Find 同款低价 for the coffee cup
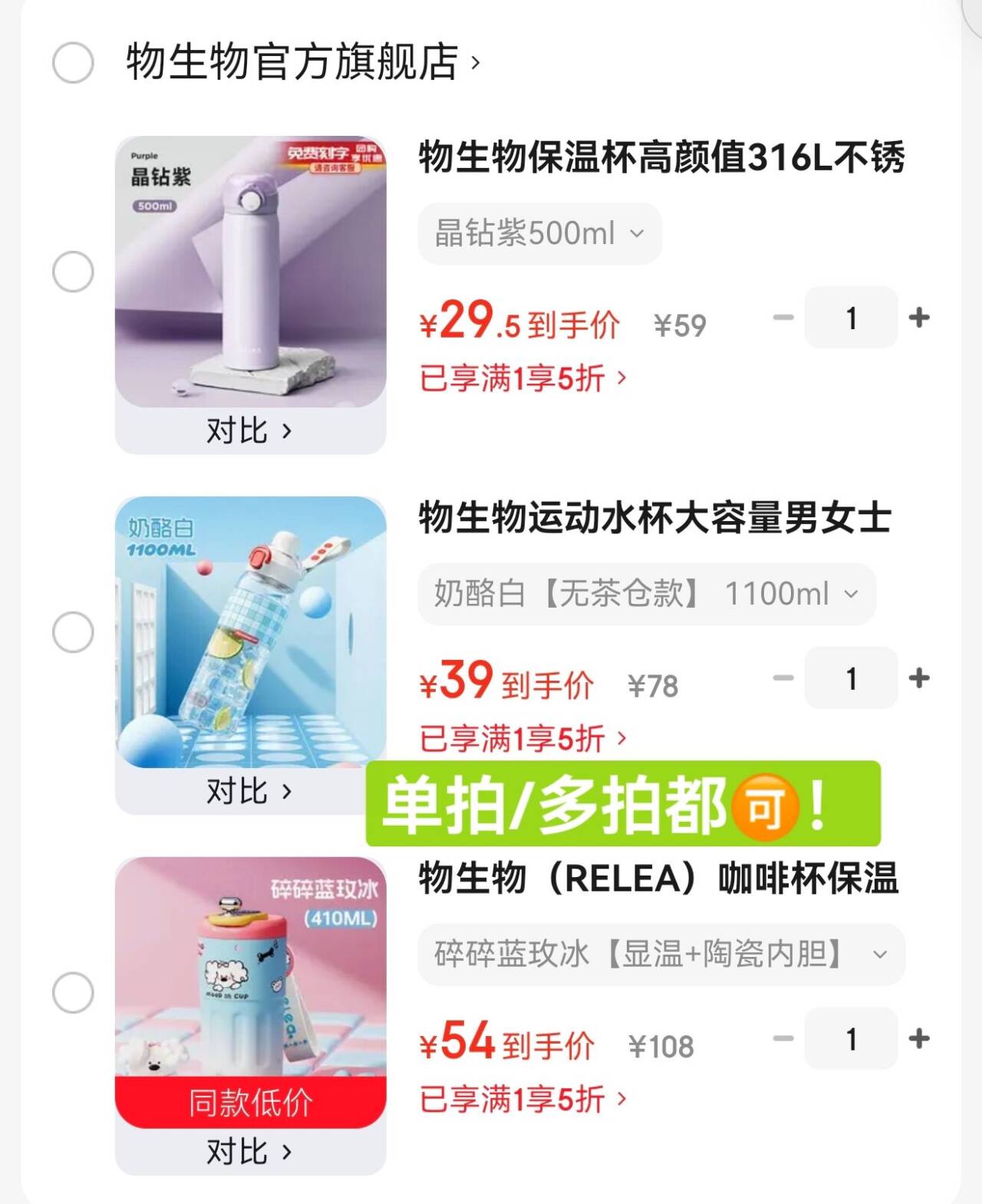Screen dimensions: 982x1204 [x=250, y=1103]
